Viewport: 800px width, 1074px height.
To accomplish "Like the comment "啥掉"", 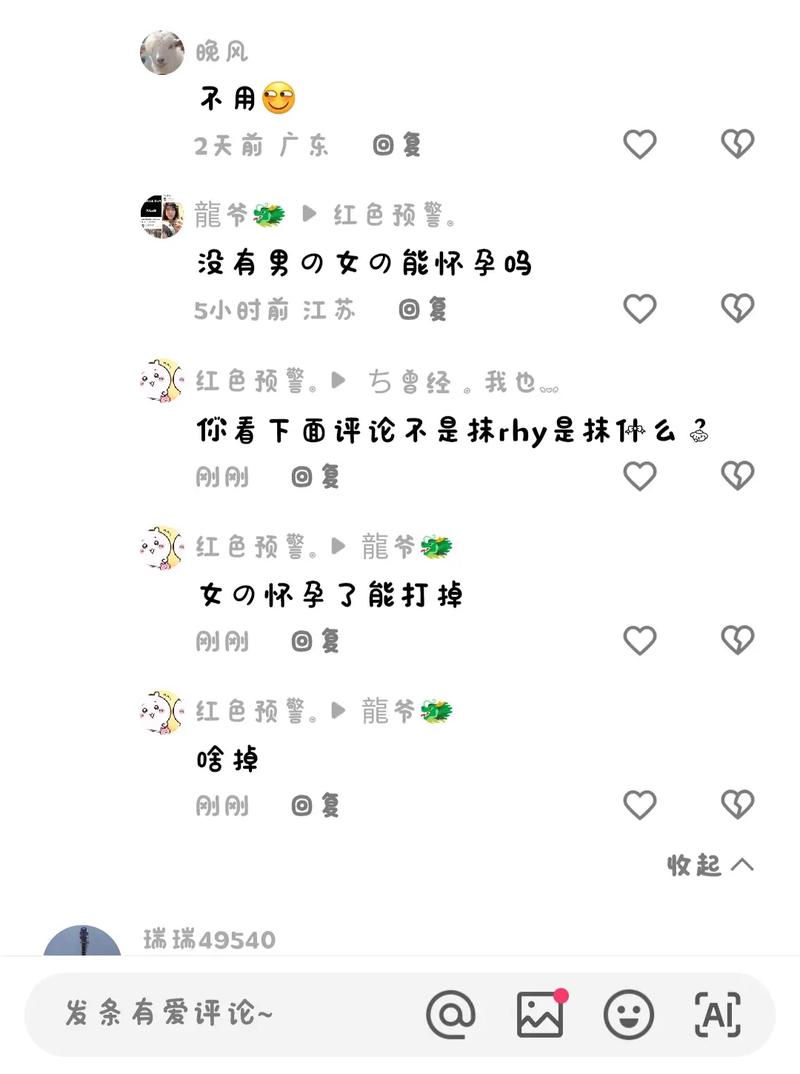I will [639, 805].
